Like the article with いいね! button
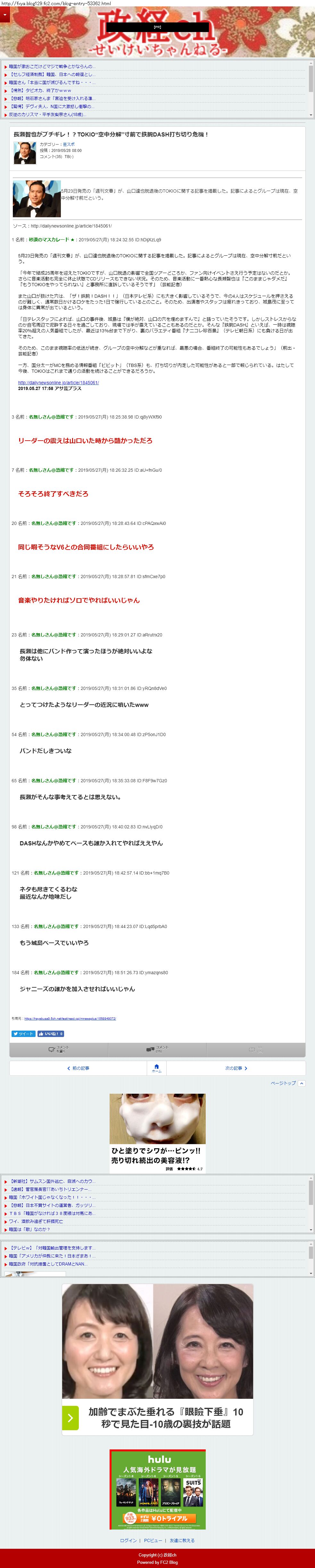Viewport: 315px width, 1568px height. click(51, 1033)
